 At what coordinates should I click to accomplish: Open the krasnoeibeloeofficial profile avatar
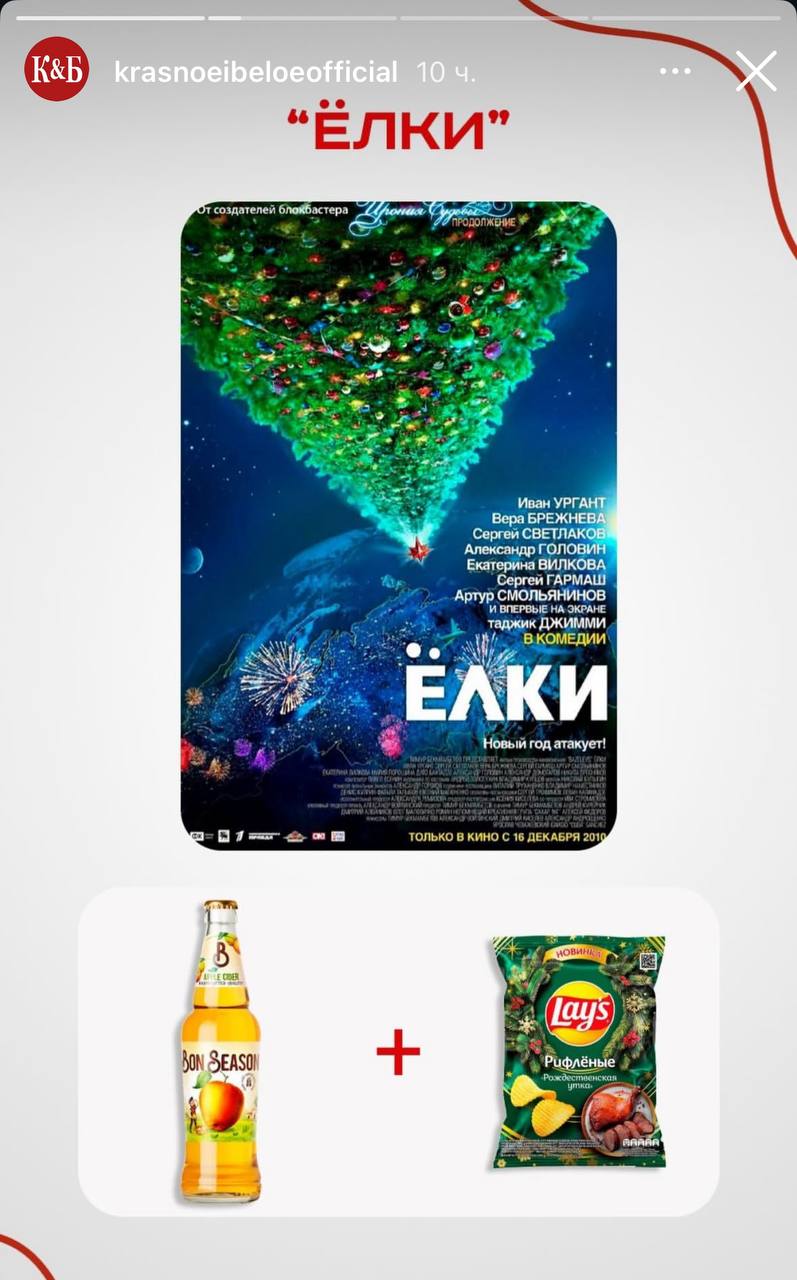(57, 69)
